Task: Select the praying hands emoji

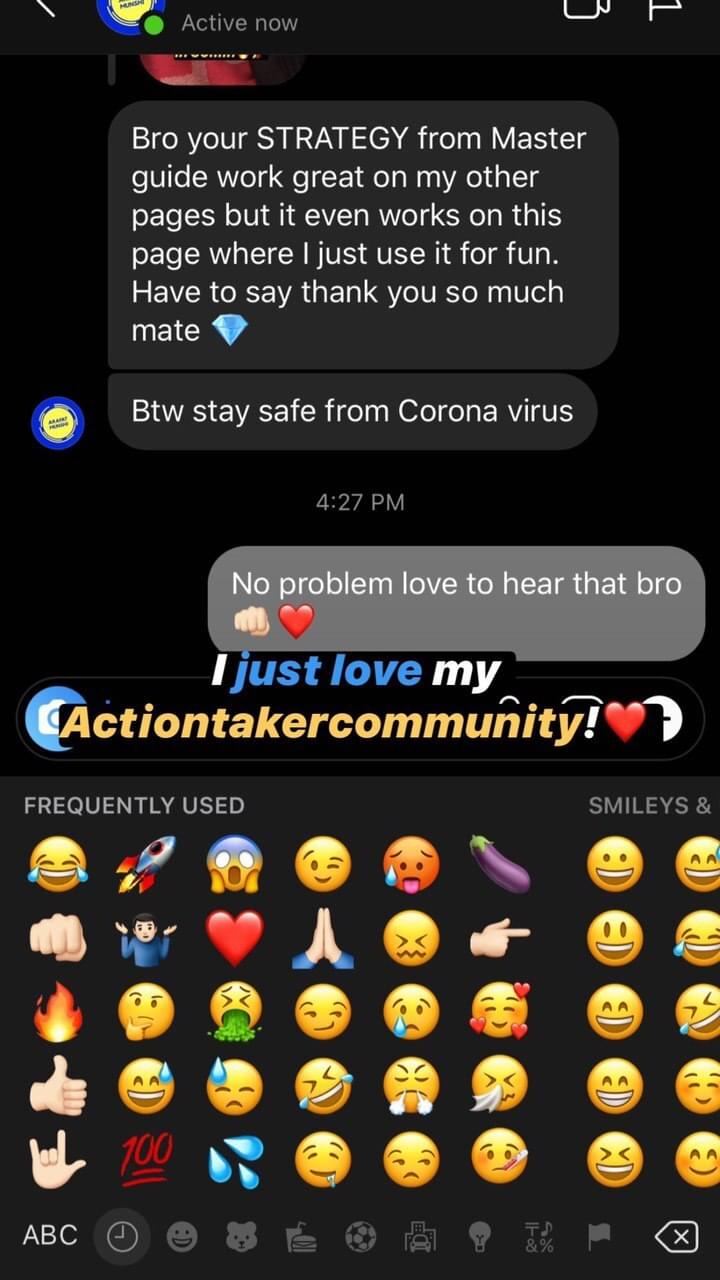Action: (323, 937)
